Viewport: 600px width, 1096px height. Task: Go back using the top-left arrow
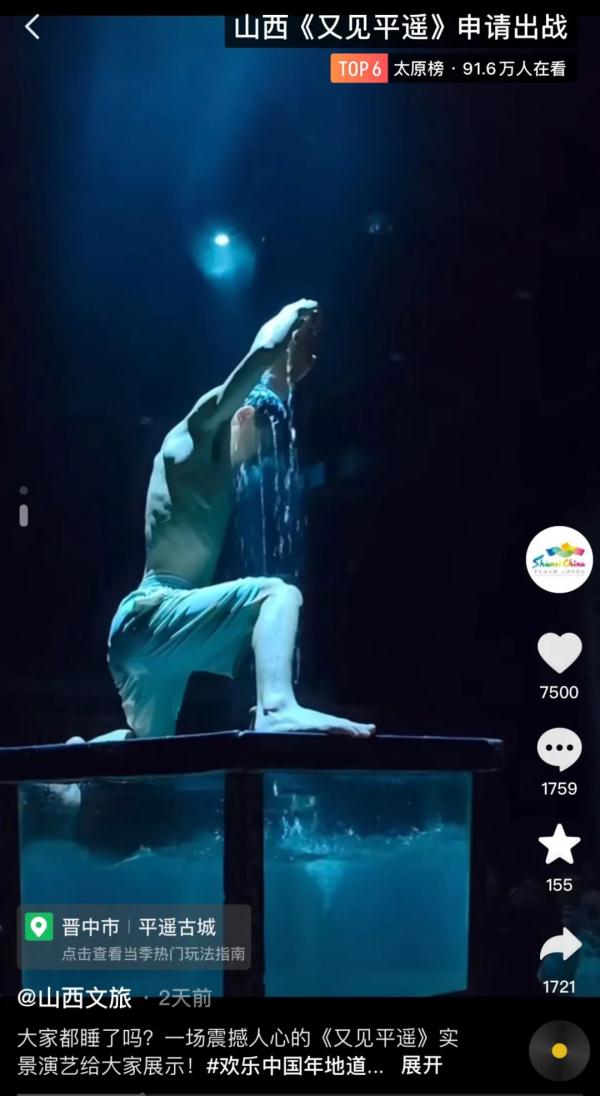pyautogui.click(x=32, y=28)
